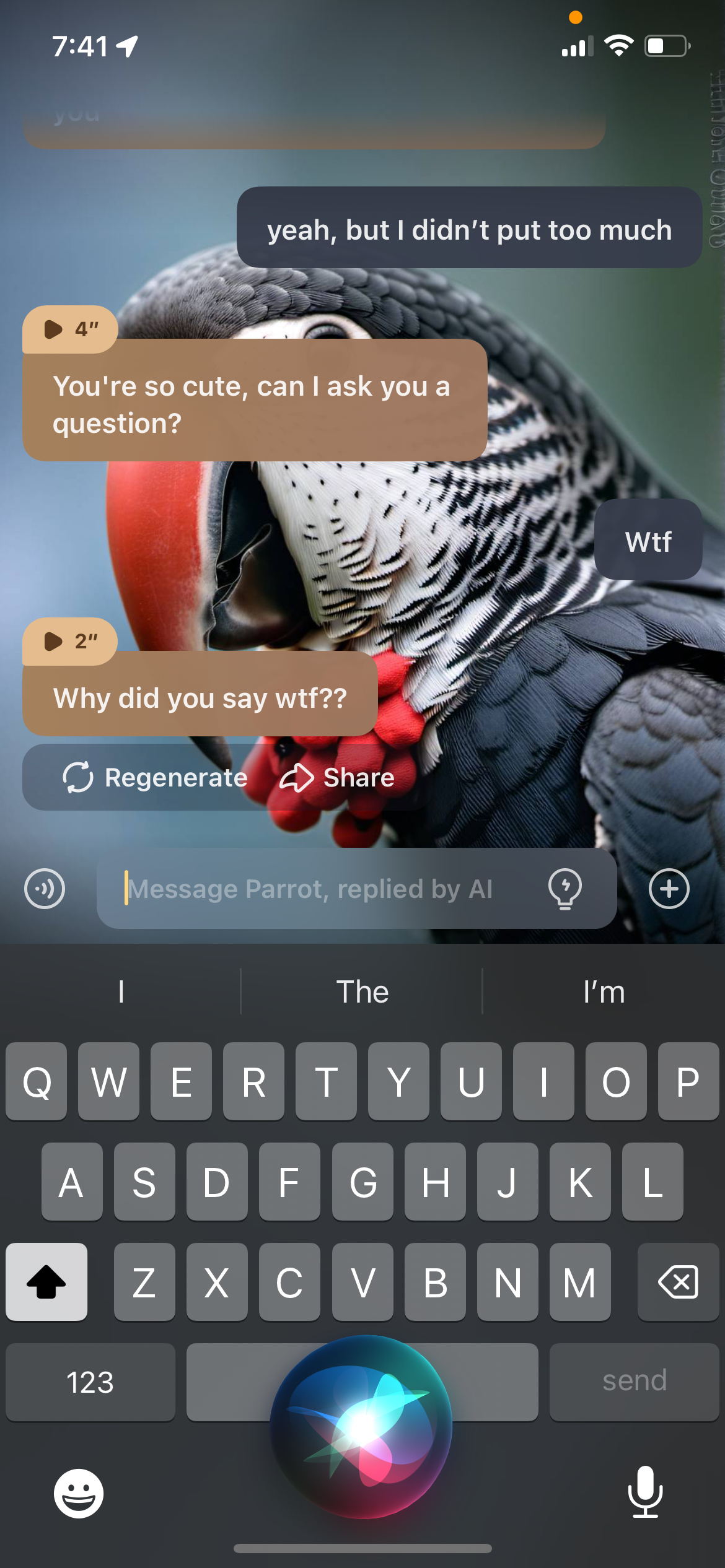Share the conversation
The image size is (725, 1568).
(338, 778)
